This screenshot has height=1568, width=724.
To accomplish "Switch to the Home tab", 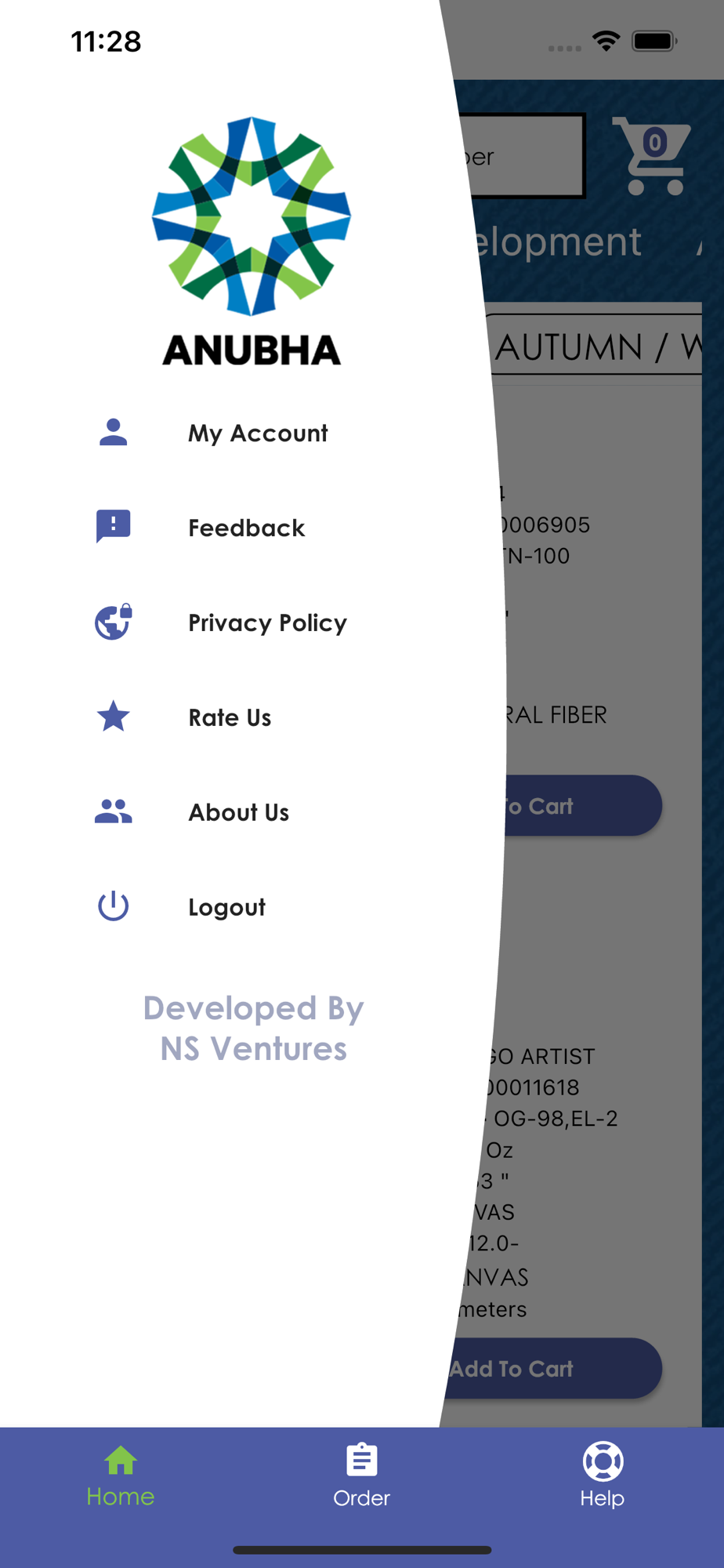I will [x=121, y=1477].
